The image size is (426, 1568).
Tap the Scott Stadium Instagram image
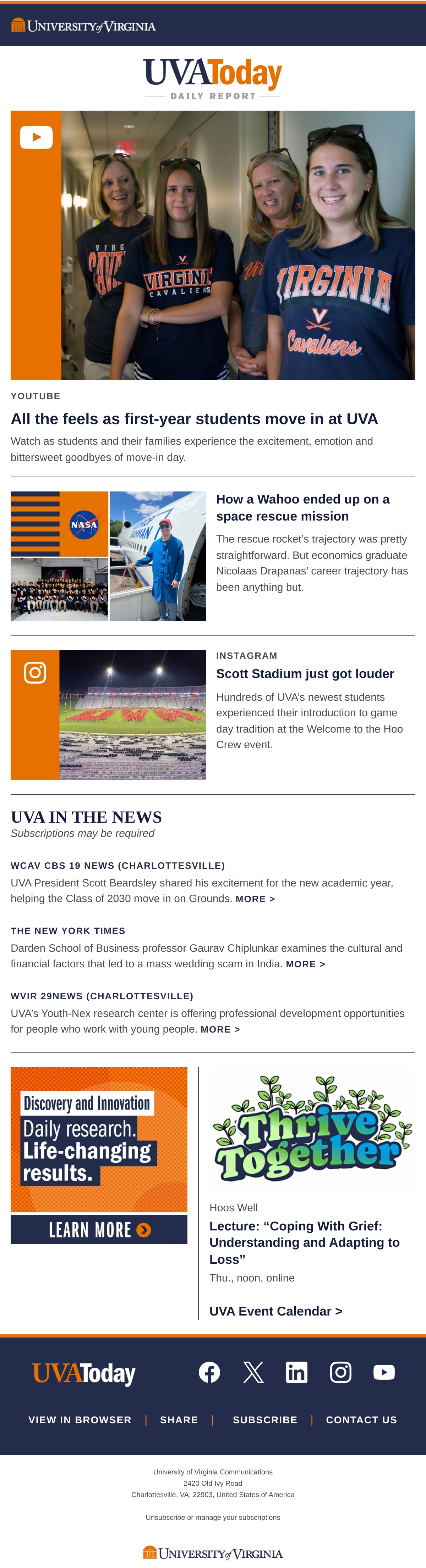coord(108,715)
